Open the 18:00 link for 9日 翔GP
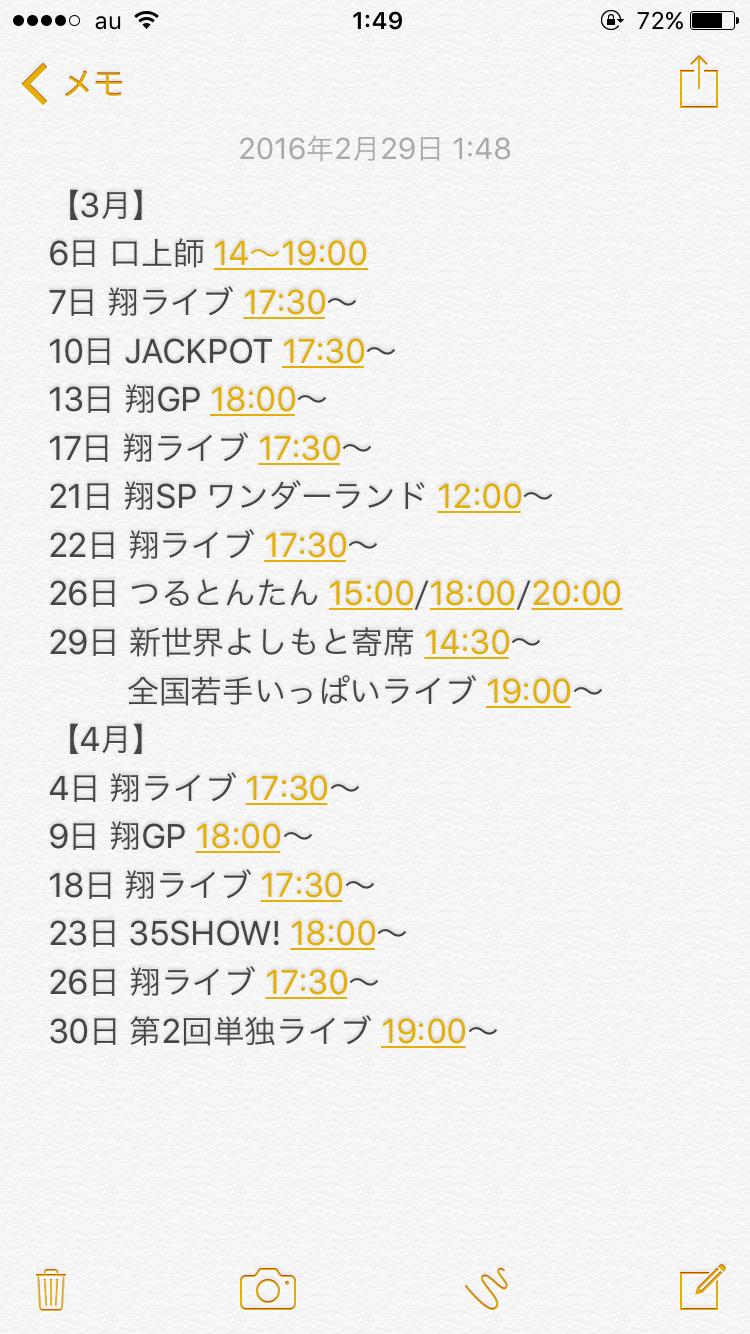 (238, 836)
